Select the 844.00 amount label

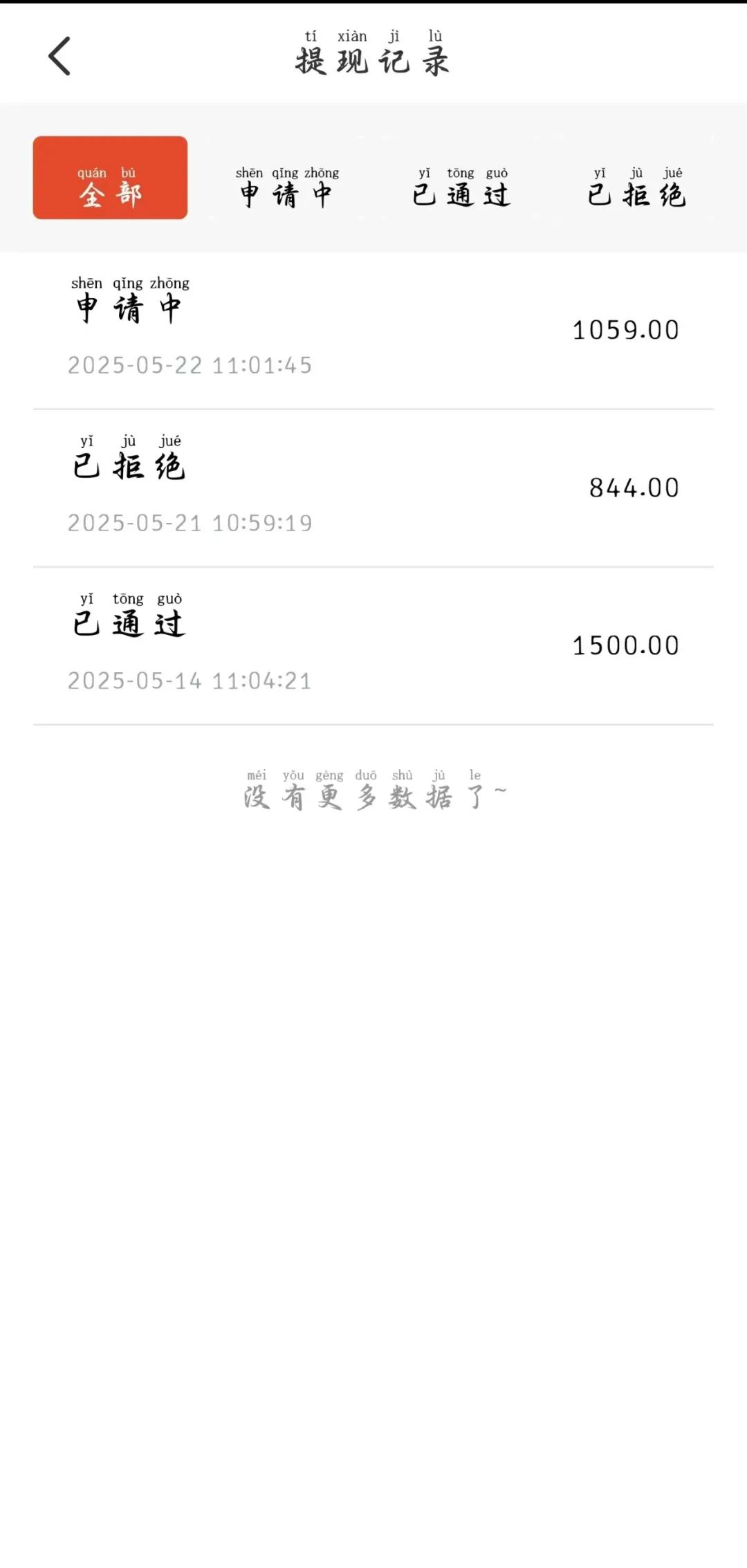point(634,488)
